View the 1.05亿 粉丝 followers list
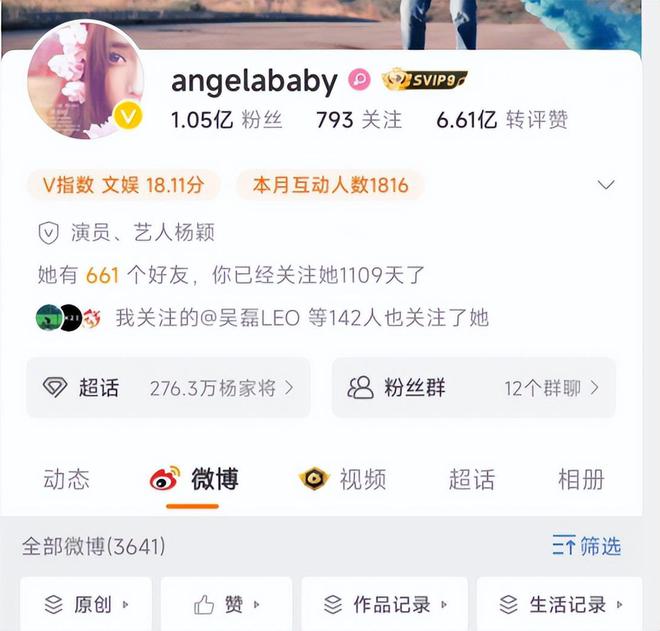Viewport: 660px width, 631px height. tap(227, 120)
